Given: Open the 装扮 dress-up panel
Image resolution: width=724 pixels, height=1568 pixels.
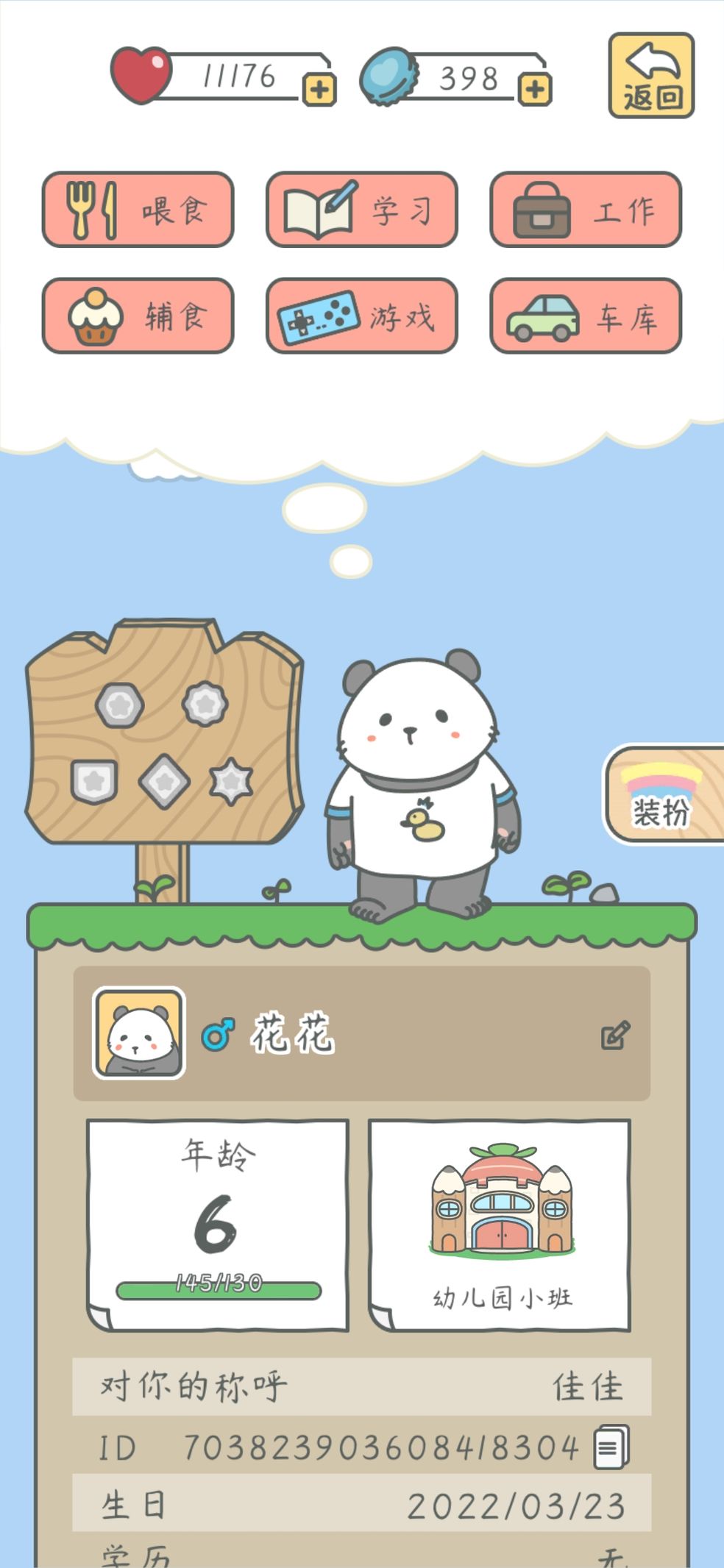Looking at the screenshot, I should pos(664,795).
